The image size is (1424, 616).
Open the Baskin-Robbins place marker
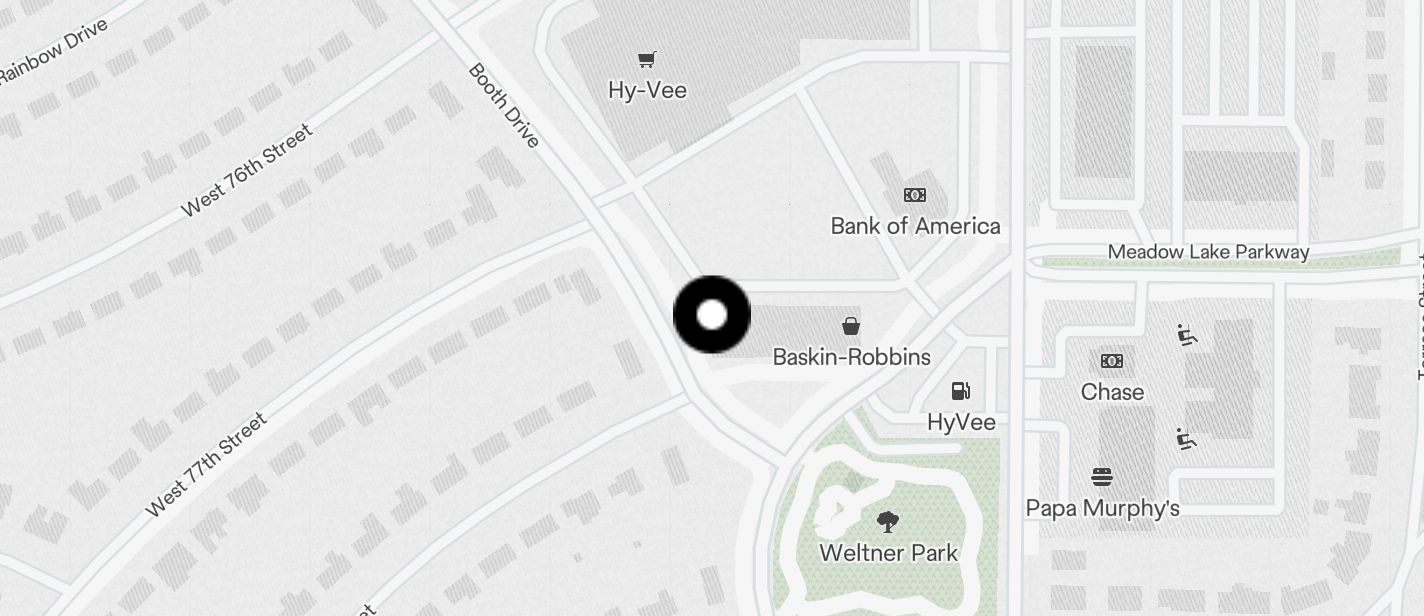[851, 326]
